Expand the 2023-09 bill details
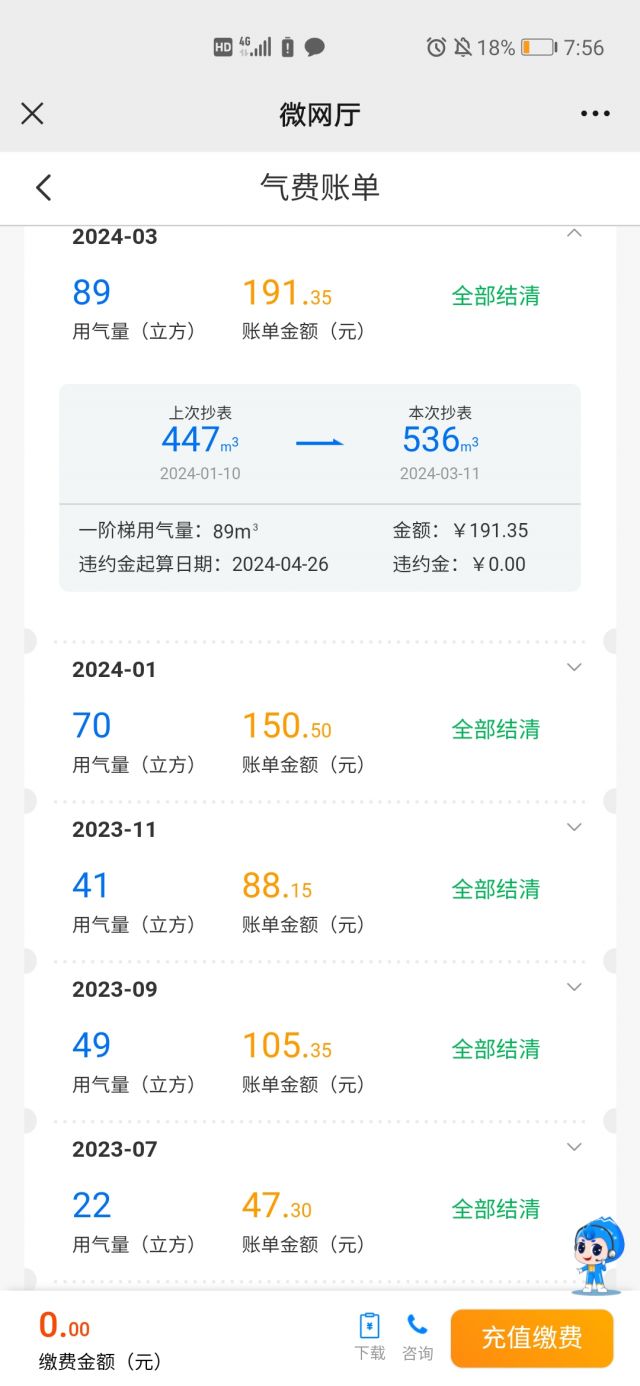Viewport: 640px width, 1386px height. (x=574, y=987)
